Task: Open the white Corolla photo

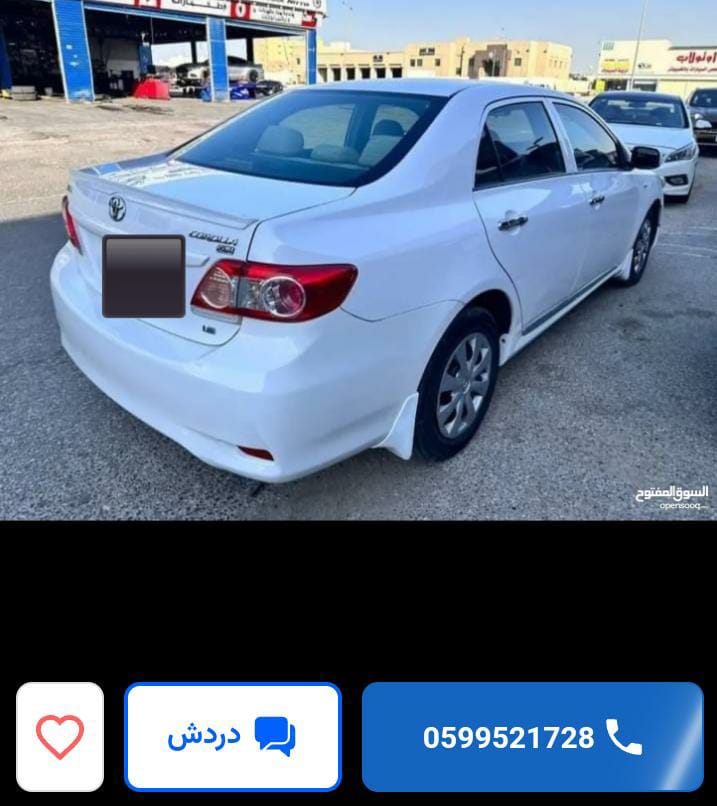Action: pyautogui.click(x=358, y=260)
